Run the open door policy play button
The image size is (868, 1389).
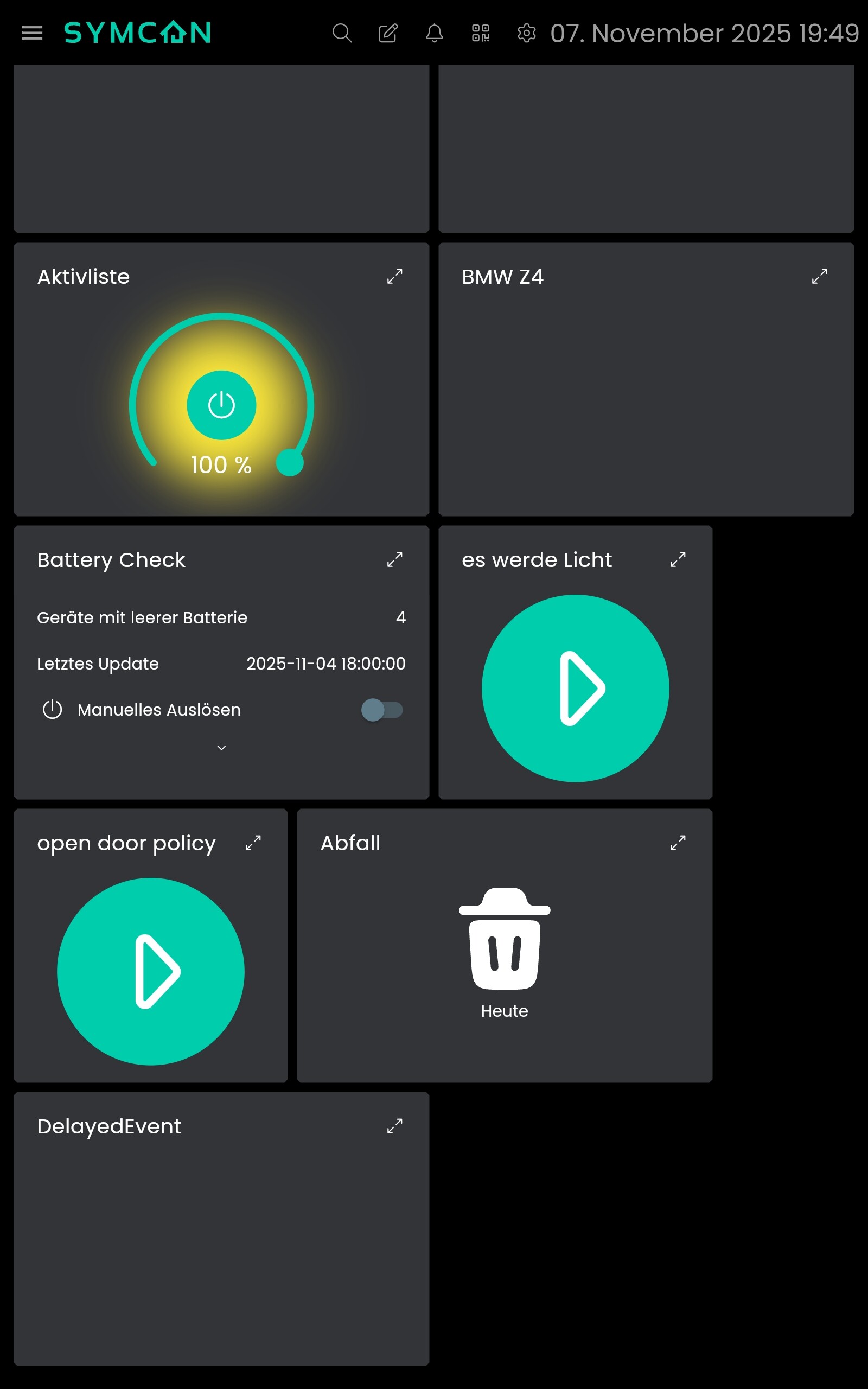coord(151,971)
